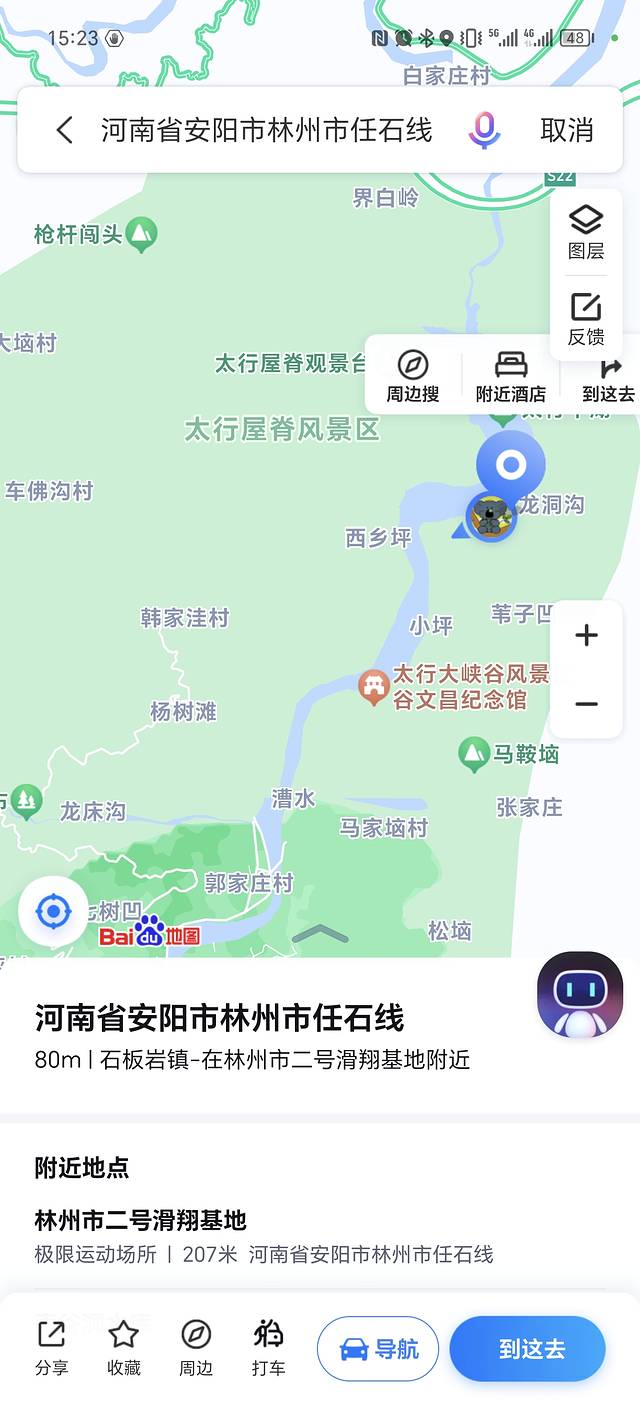Zoom in with the plus button
The width and height of the screenshot is (640, 1405).
coord(587,635)
